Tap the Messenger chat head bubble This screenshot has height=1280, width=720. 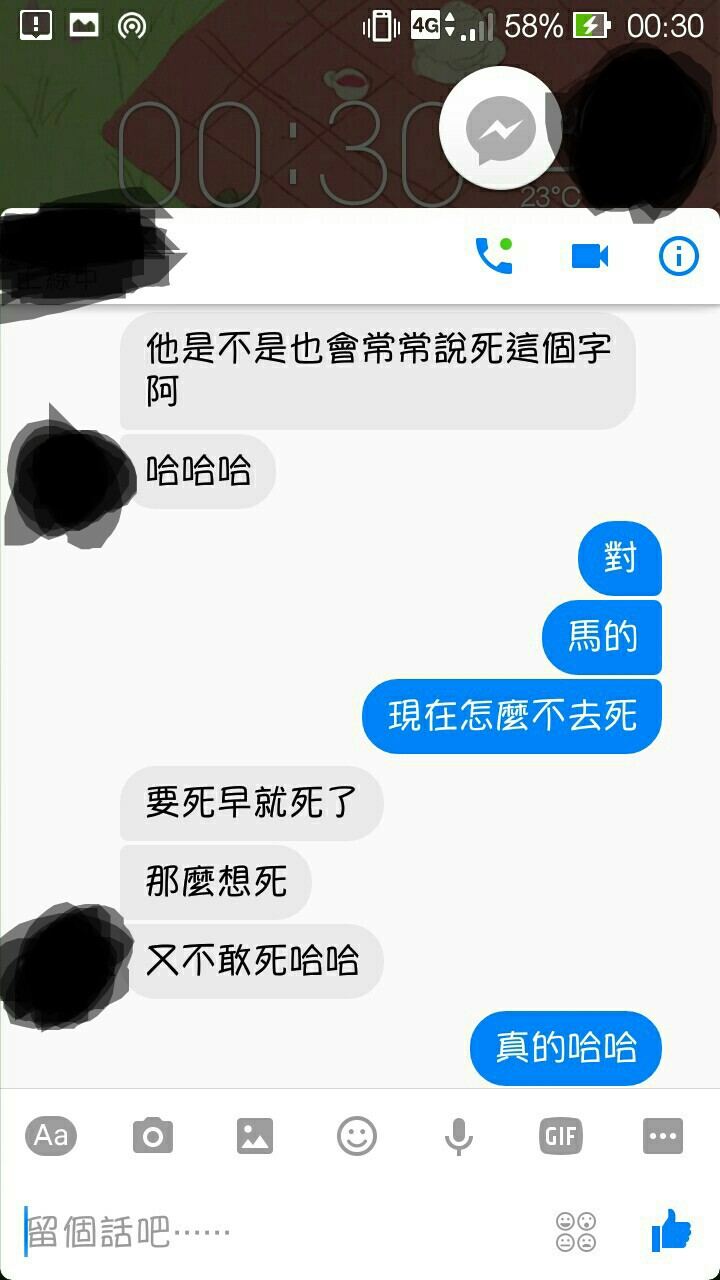501,130
